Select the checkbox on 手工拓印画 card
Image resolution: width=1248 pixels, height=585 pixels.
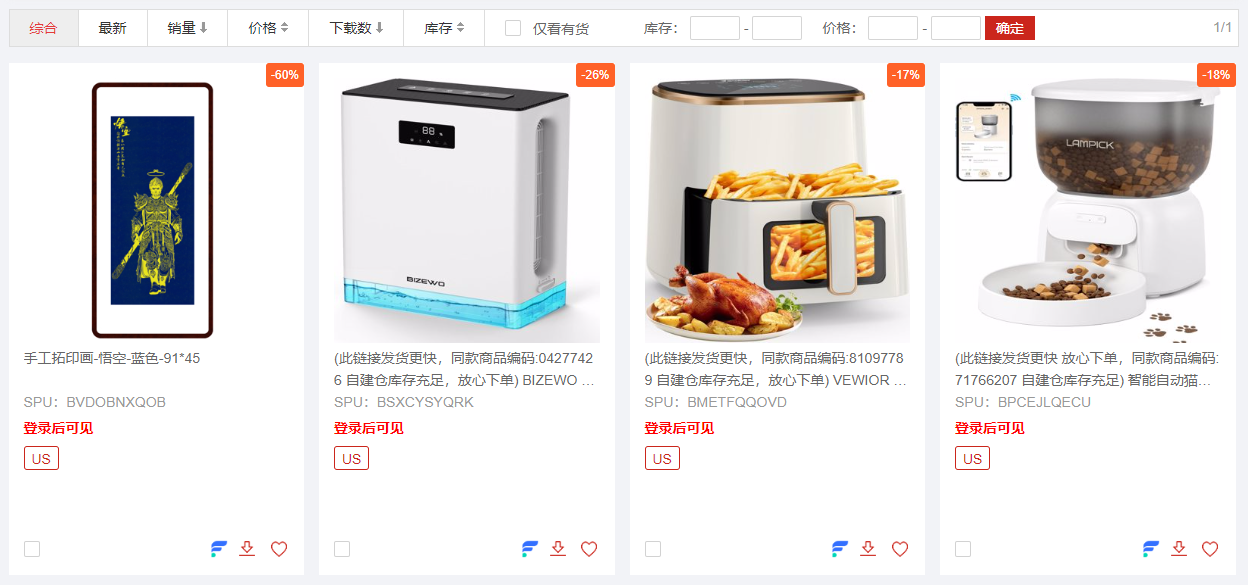(x=32, y=549)
